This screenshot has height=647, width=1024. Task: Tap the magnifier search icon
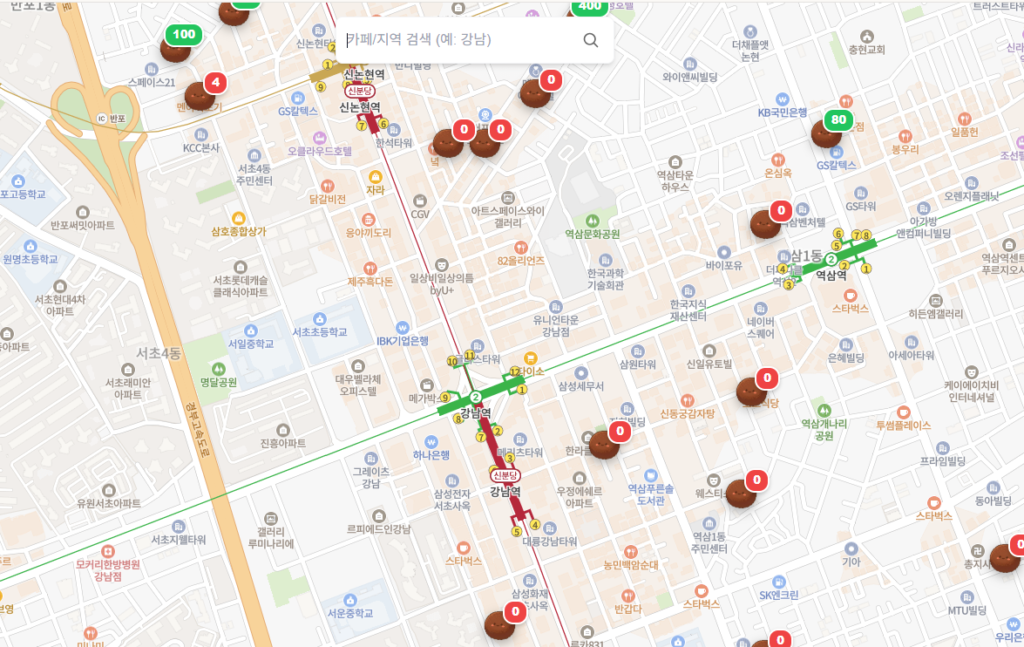click(x=591, y=41)
